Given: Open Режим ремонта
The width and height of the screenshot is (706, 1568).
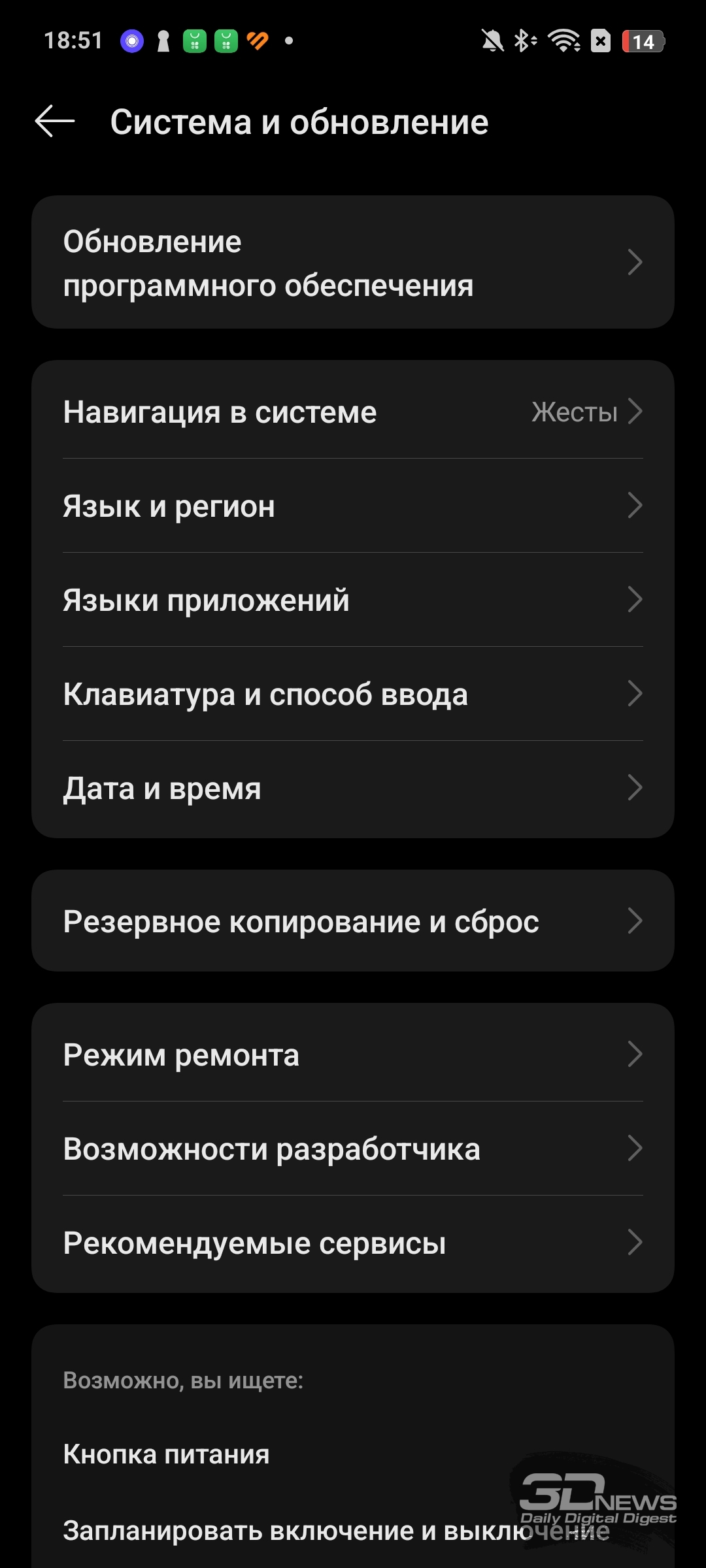Looking at the screenshot, I should click(x=353, y=1054).
